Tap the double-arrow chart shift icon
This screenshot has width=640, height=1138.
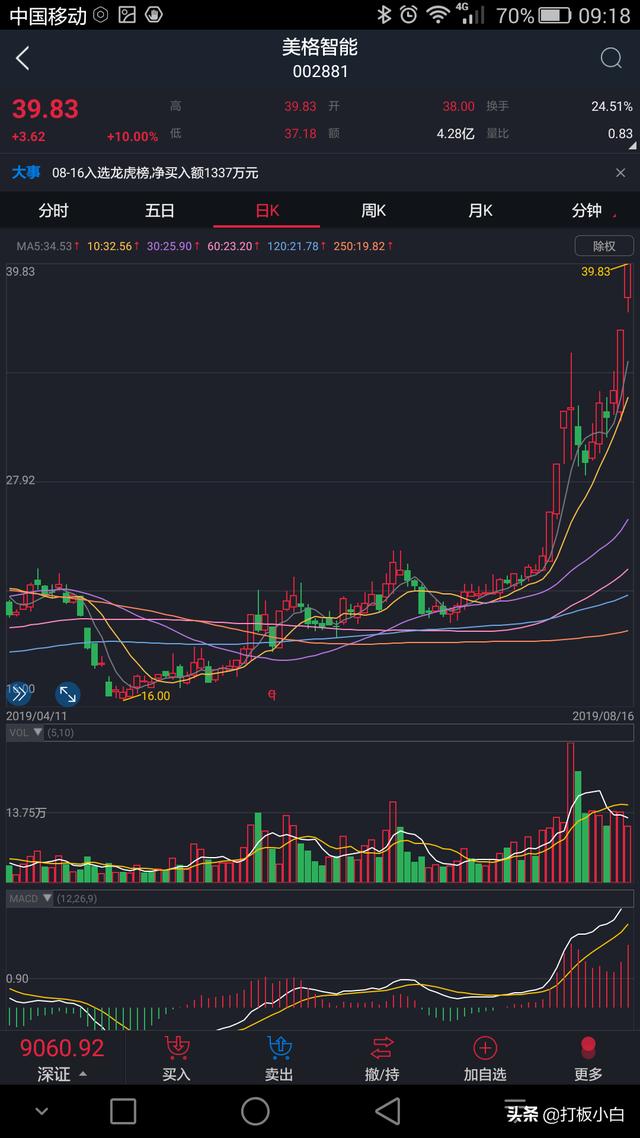point(19,693)
